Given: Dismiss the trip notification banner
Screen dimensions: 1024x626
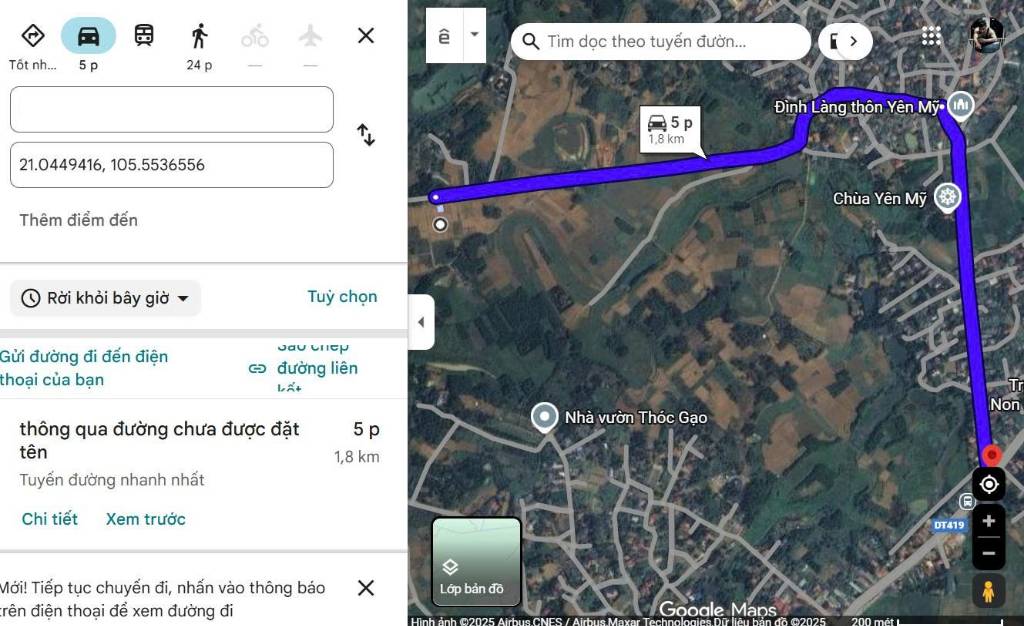Looking at the screenshot, I should coord(366,588).
